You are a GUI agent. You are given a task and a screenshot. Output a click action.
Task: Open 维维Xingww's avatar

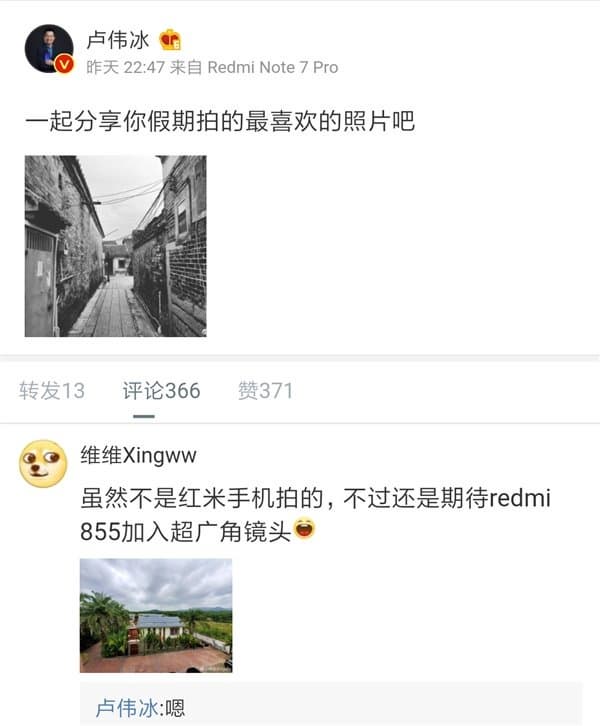pyautogui.click(x=43, y=463)
